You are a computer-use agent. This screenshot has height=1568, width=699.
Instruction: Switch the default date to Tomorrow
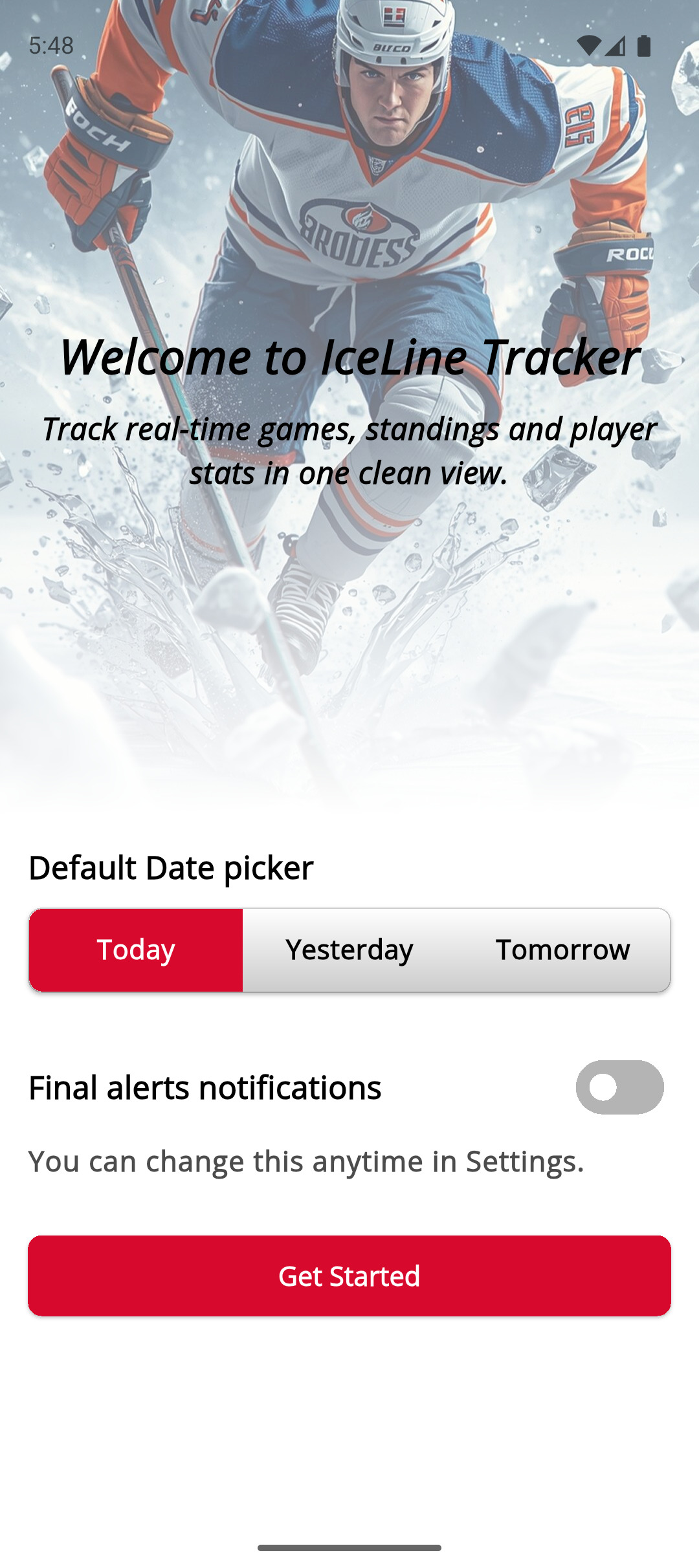point(562,950)
